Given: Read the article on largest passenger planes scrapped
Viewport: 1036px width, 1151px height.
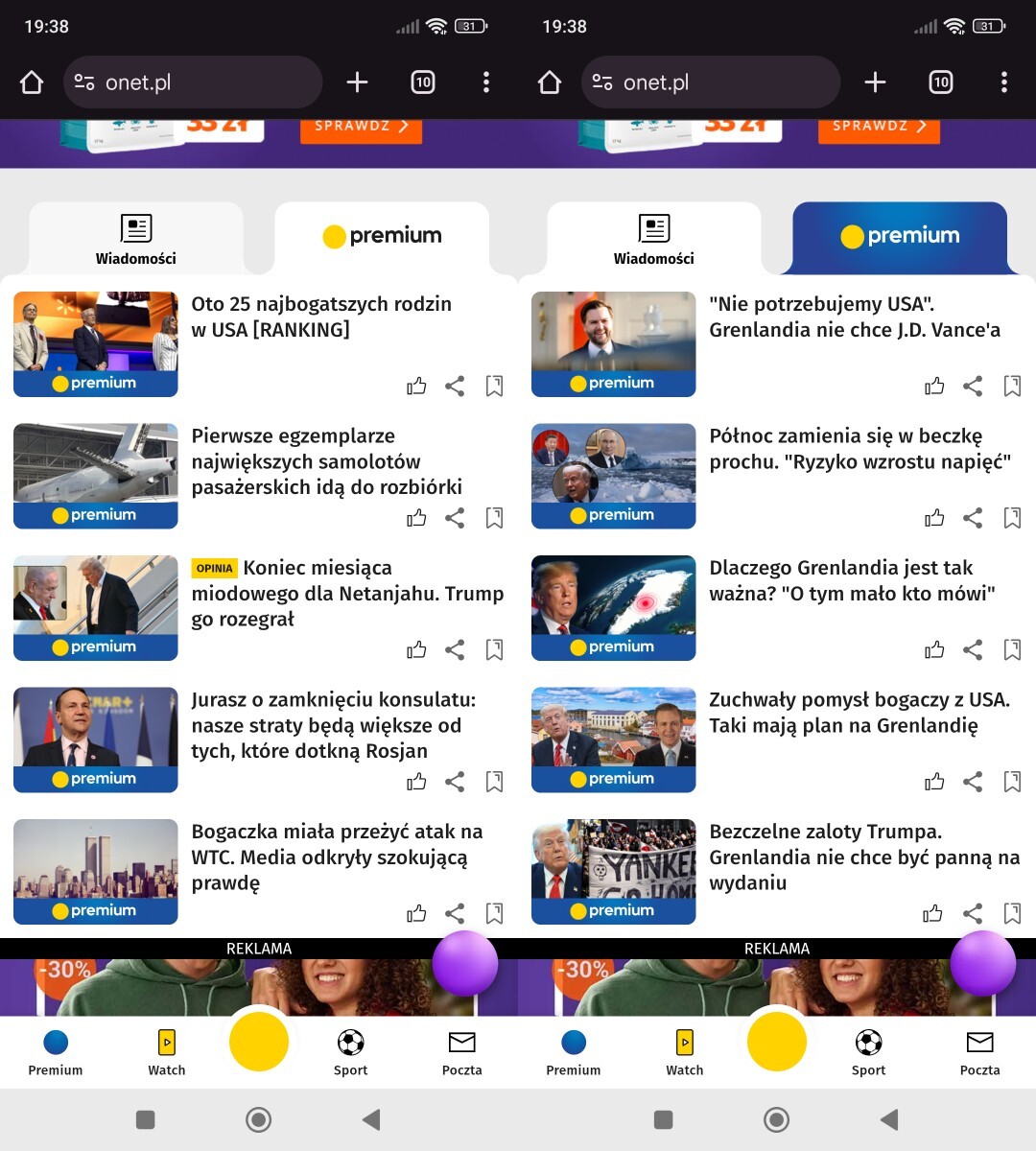Looking at the screenshot, I should (x=326, y=461).
